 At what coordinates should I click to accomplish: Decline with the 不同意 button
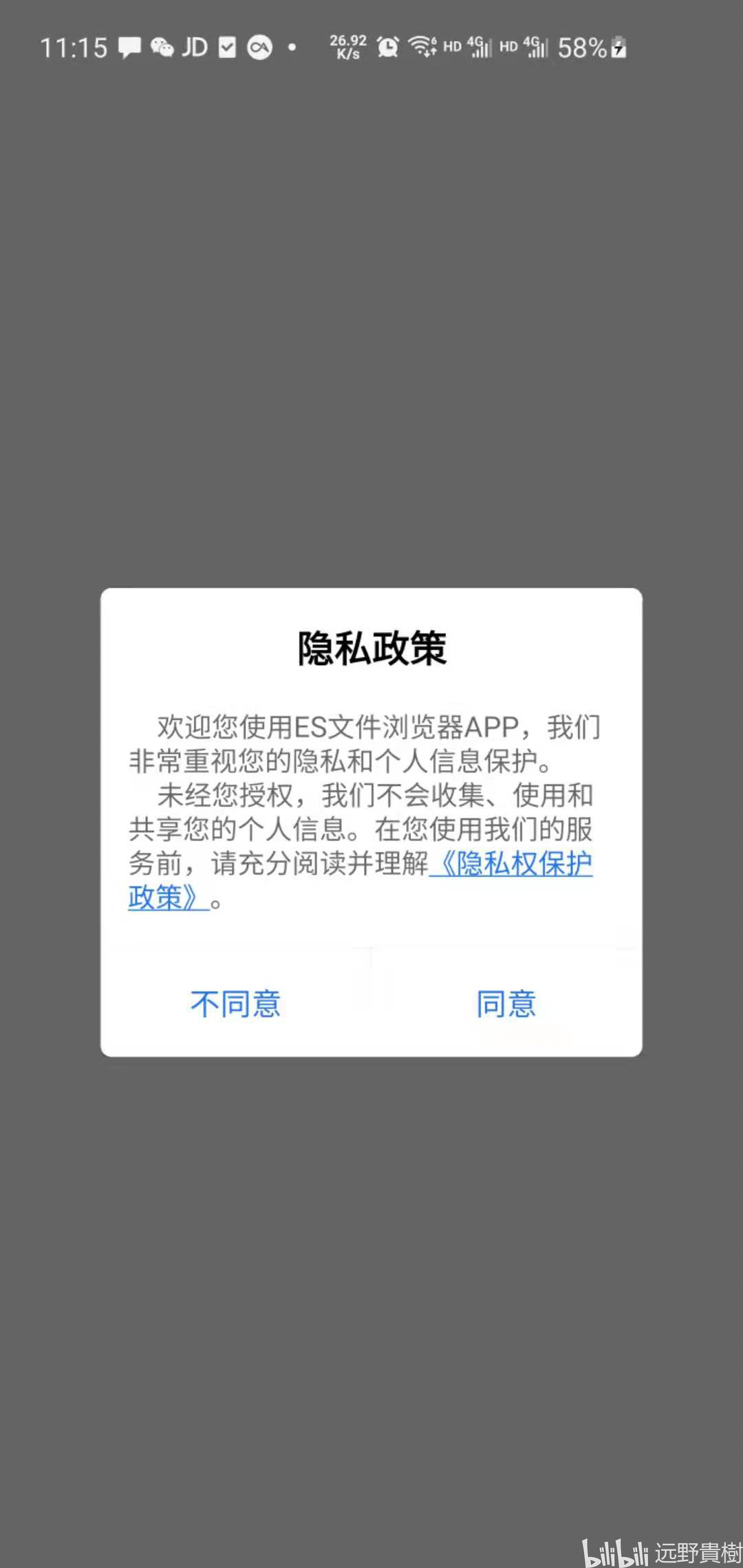click(x=235, y=1004)
